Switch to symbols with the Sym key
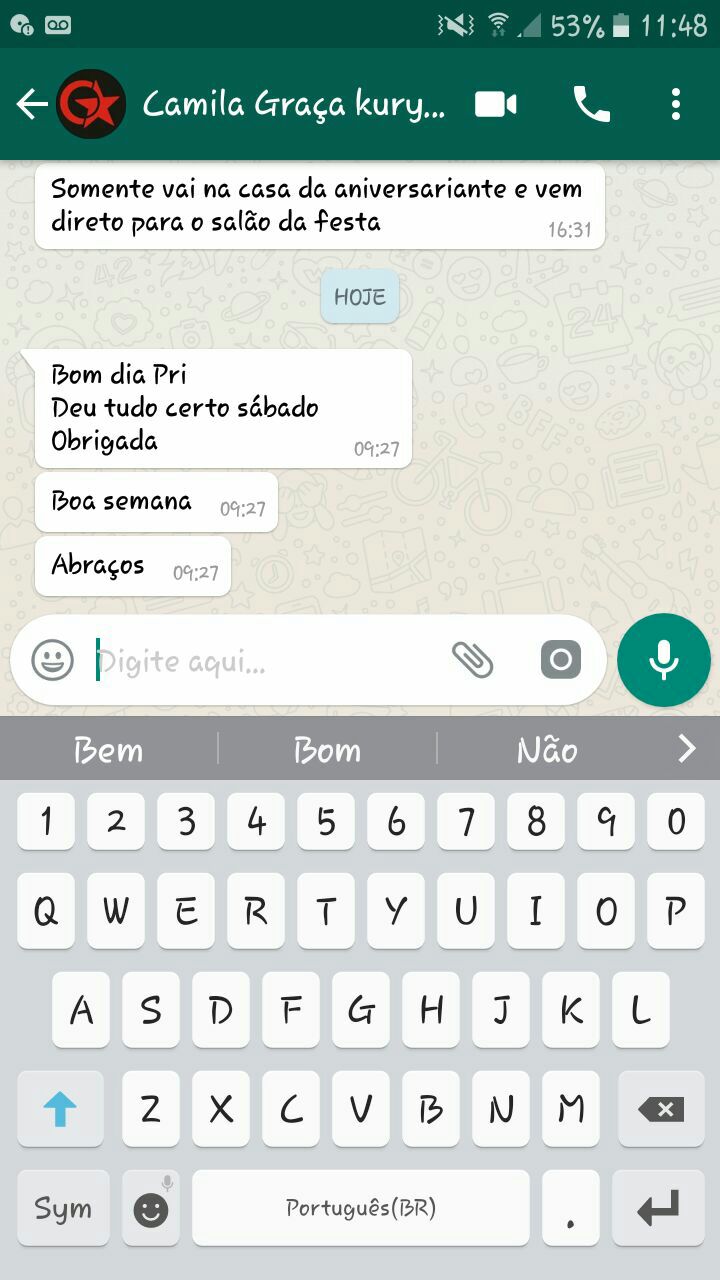Image resolution: width=720 pixels, height=1280 pixels. point(62,1208)
